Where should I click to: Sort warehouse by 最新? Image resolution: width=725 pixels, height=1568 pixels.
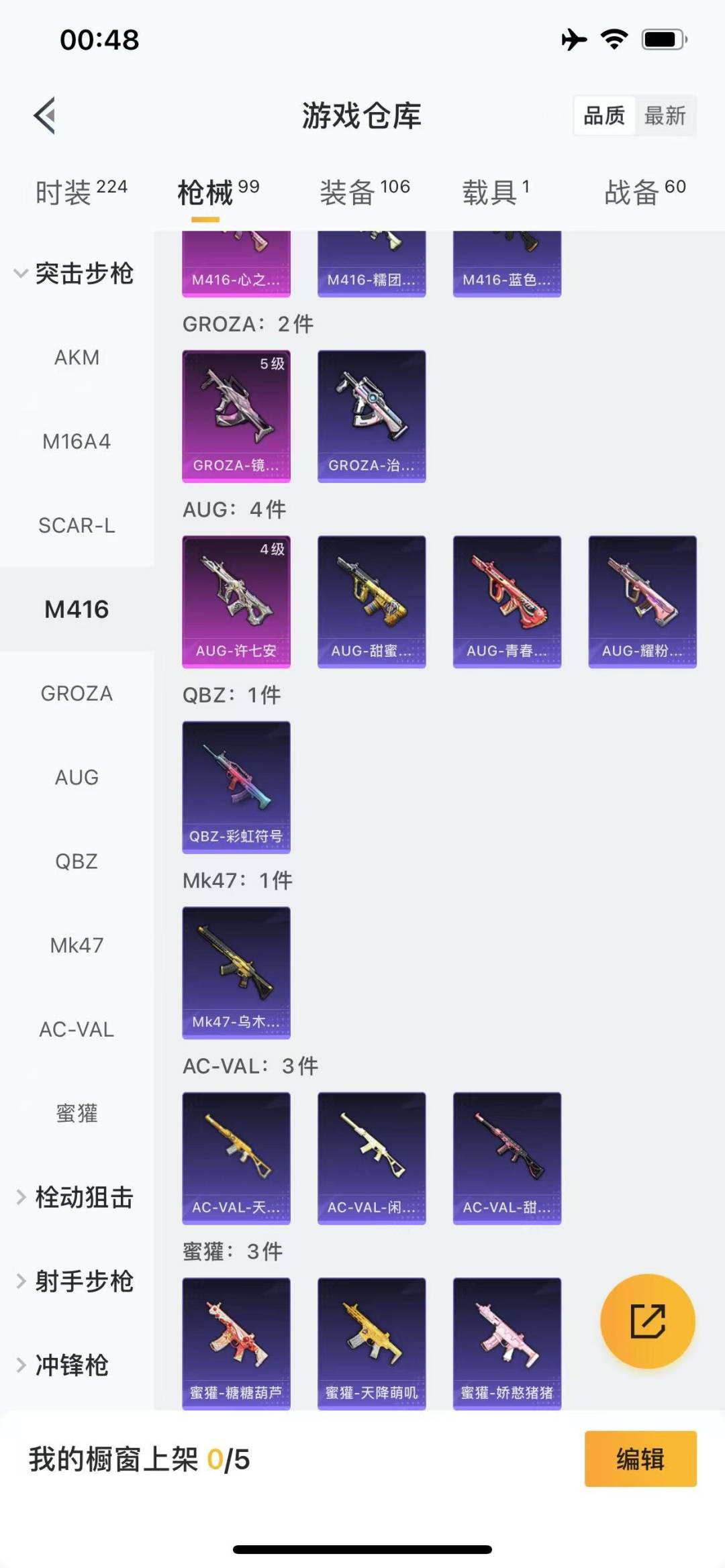665,116
